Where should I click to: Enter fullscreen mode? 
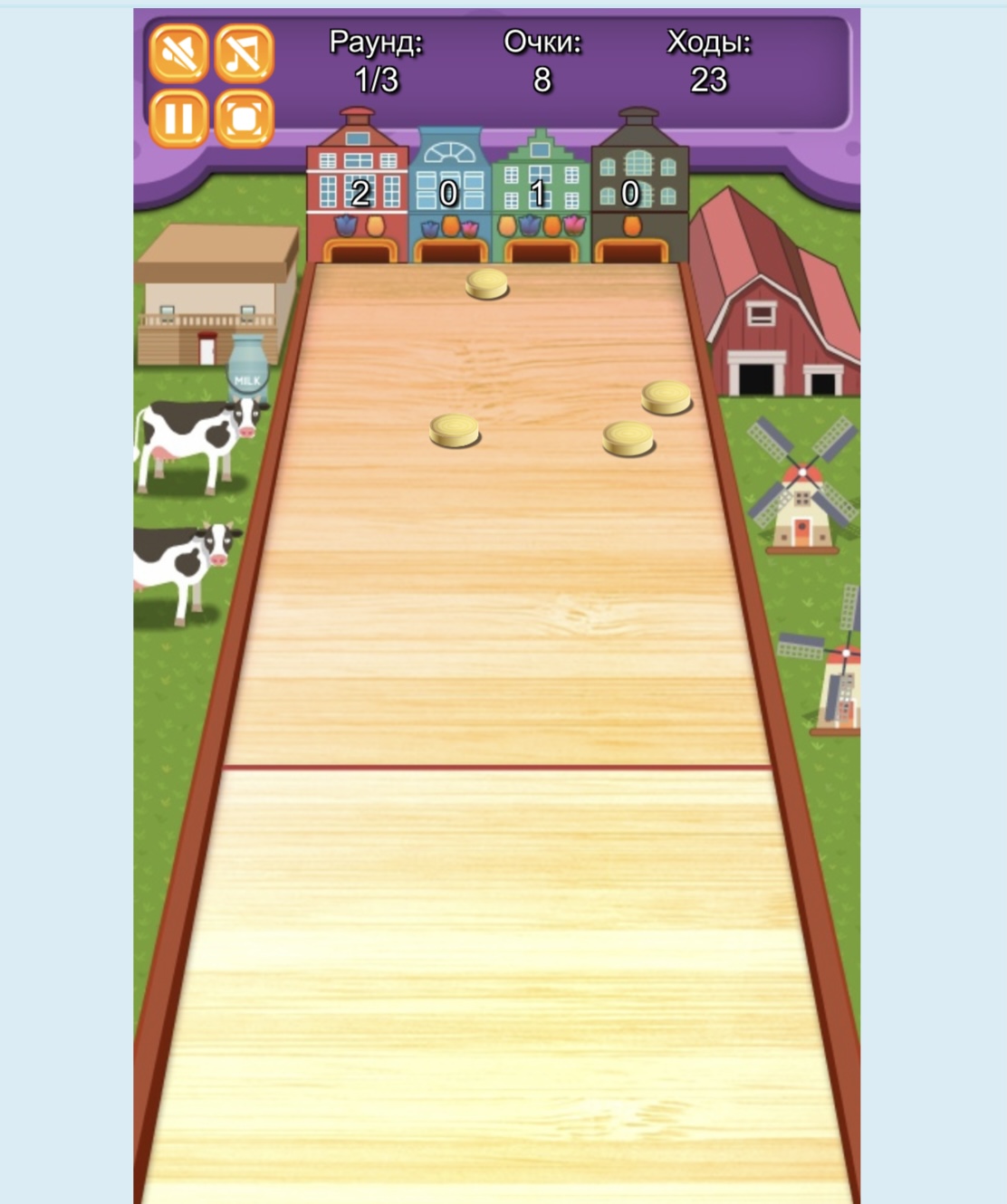(244, 119)
